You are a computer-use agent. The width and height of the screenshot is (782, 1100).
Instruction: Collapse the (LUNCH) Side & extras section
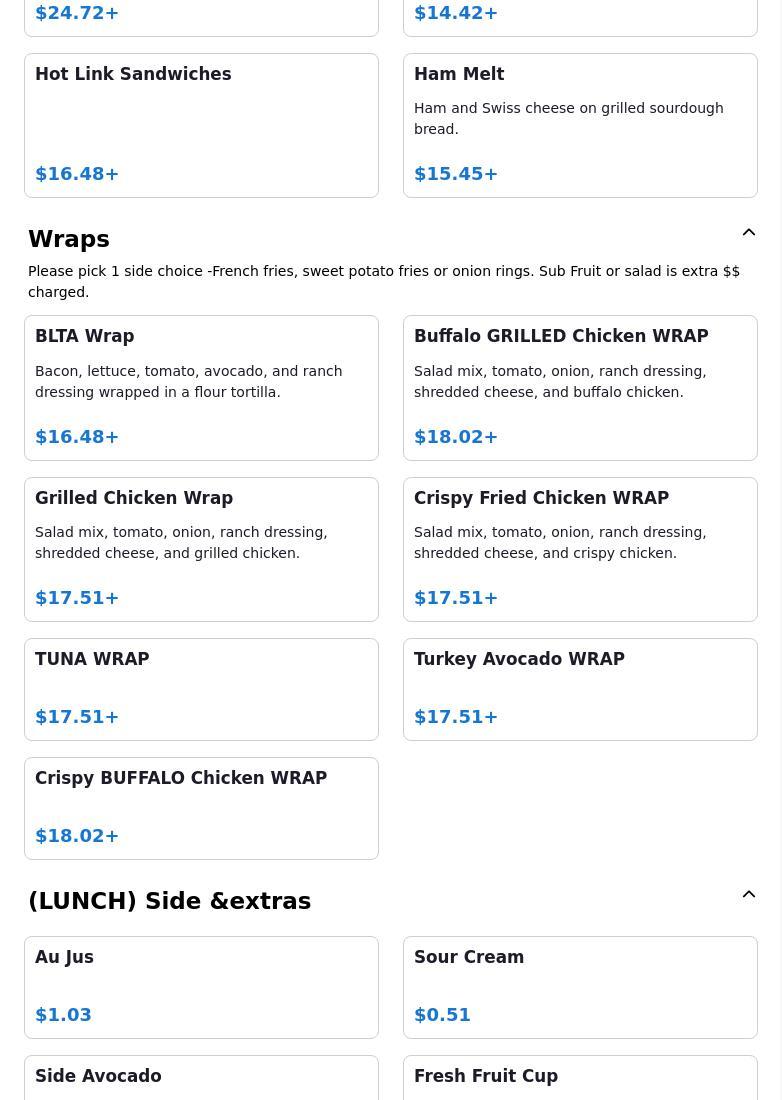748,895
